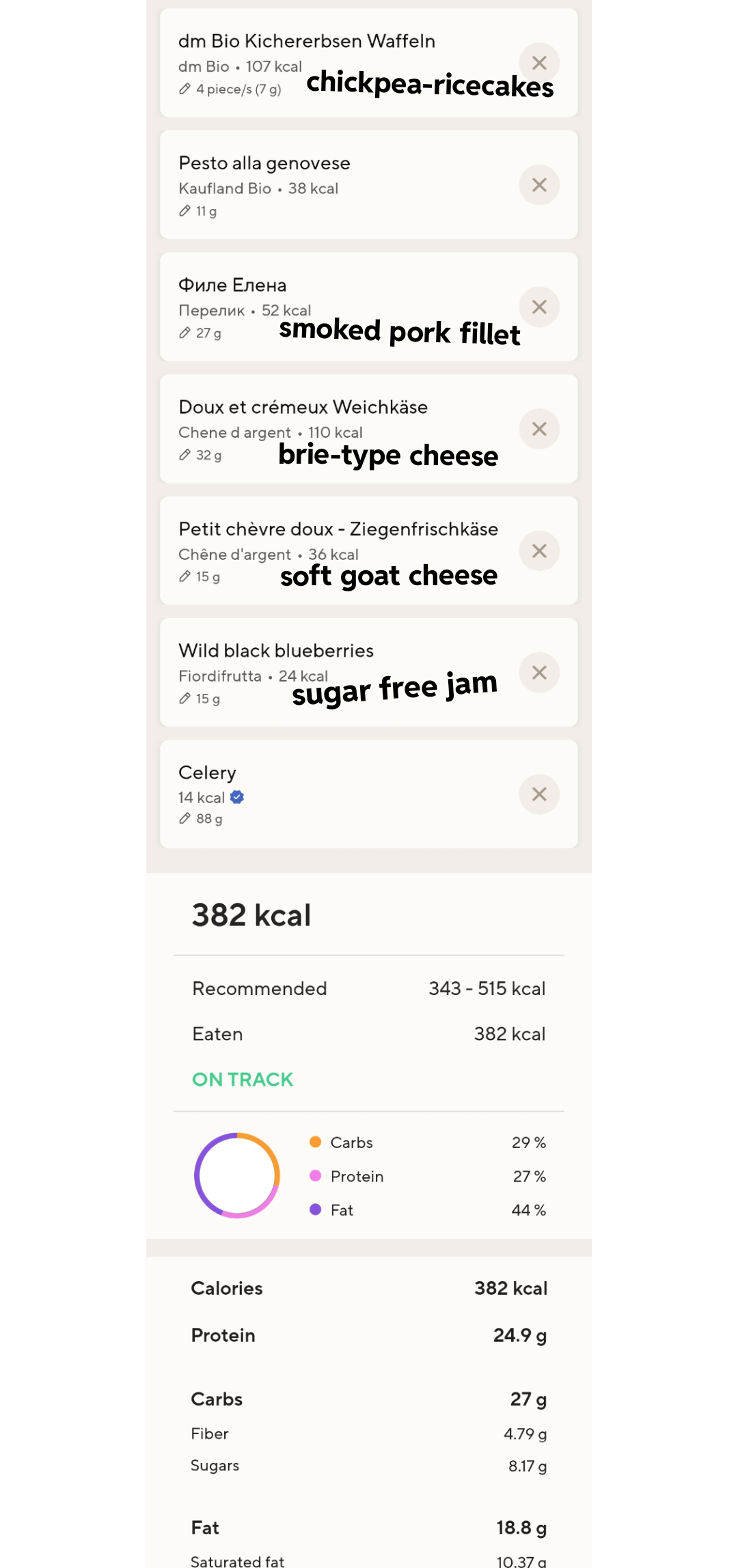Remove dm Bio Kichererbsen Waffeln from meal
The image size is (738, 1568).
tap(539, 63)
